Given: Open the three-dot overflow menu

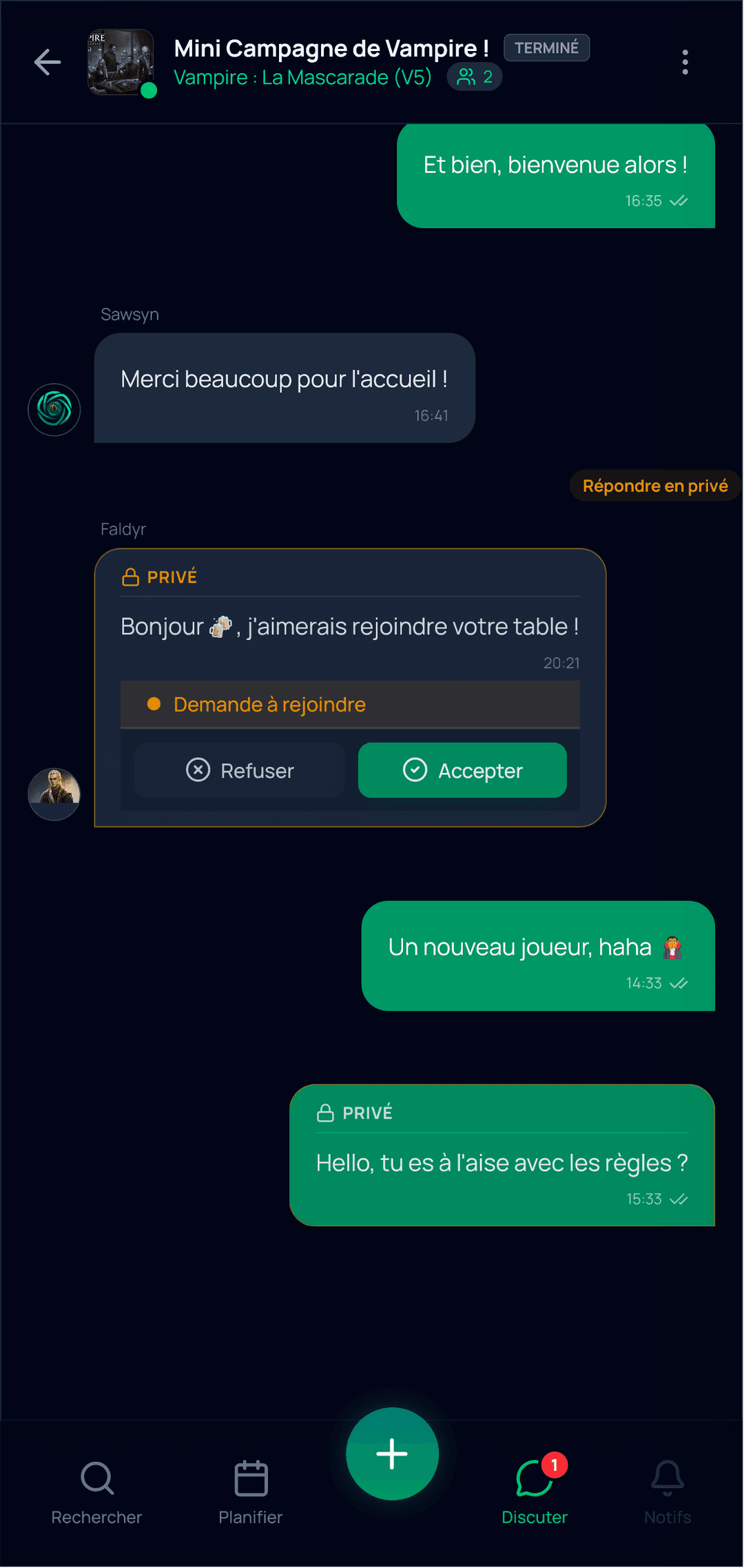Looking at the screenshot, I should pos(685,62).
